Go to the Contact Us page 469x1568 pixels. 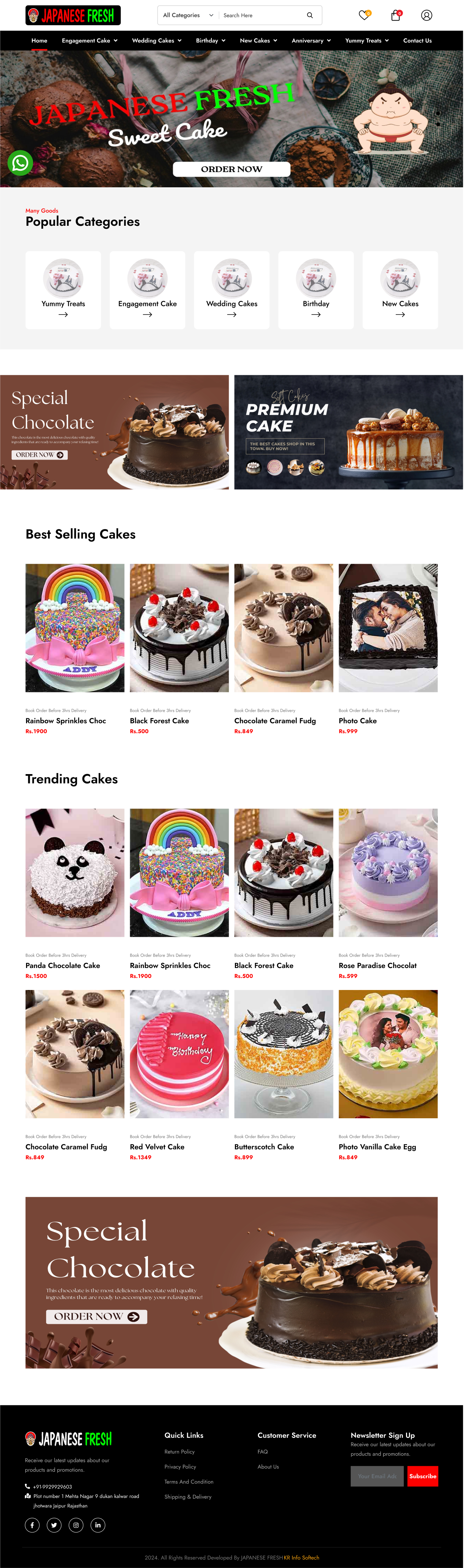click(417, 41)
